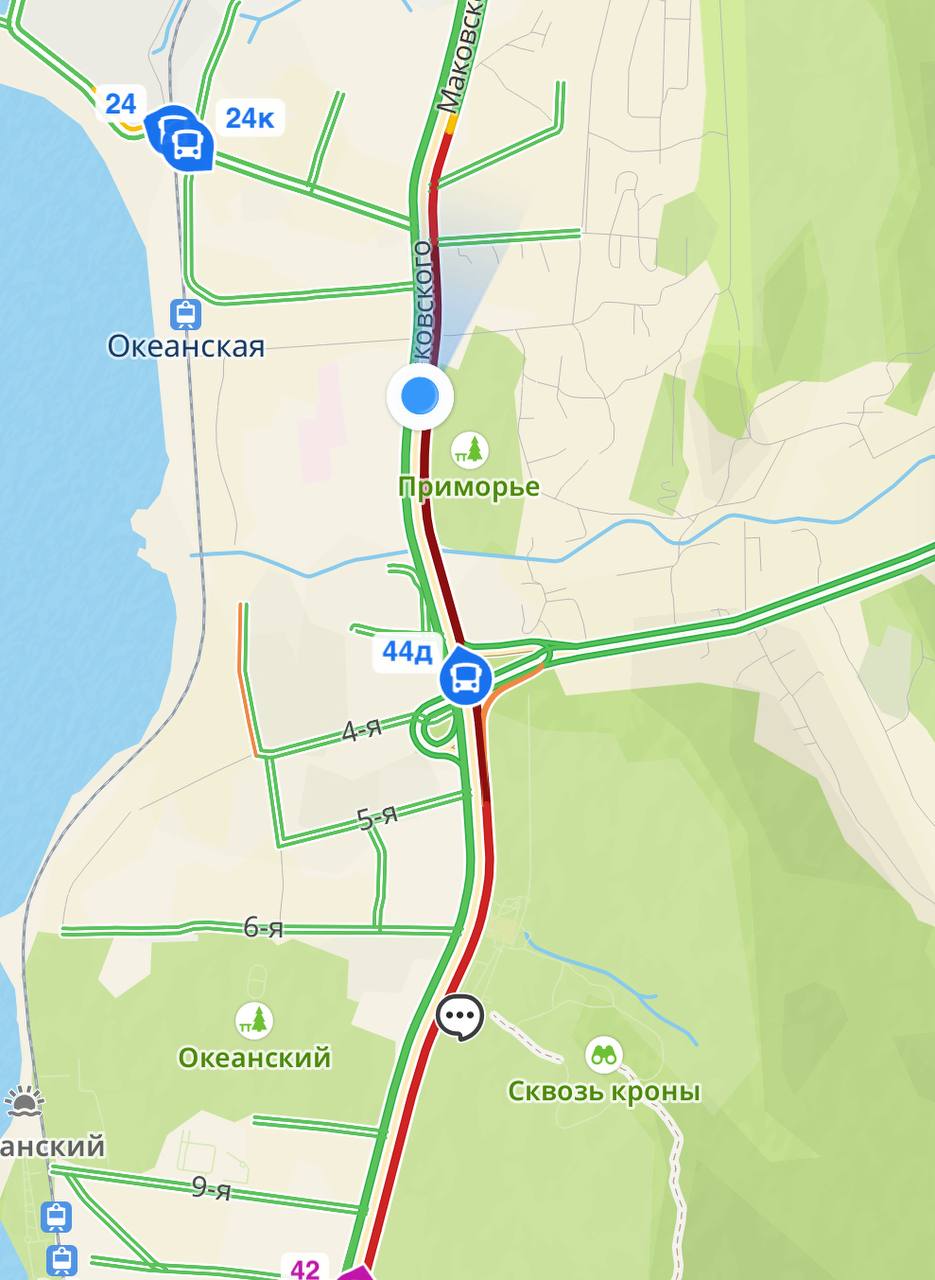
Task: Tap the blue current location dot
Action: (x=420, y=397)
